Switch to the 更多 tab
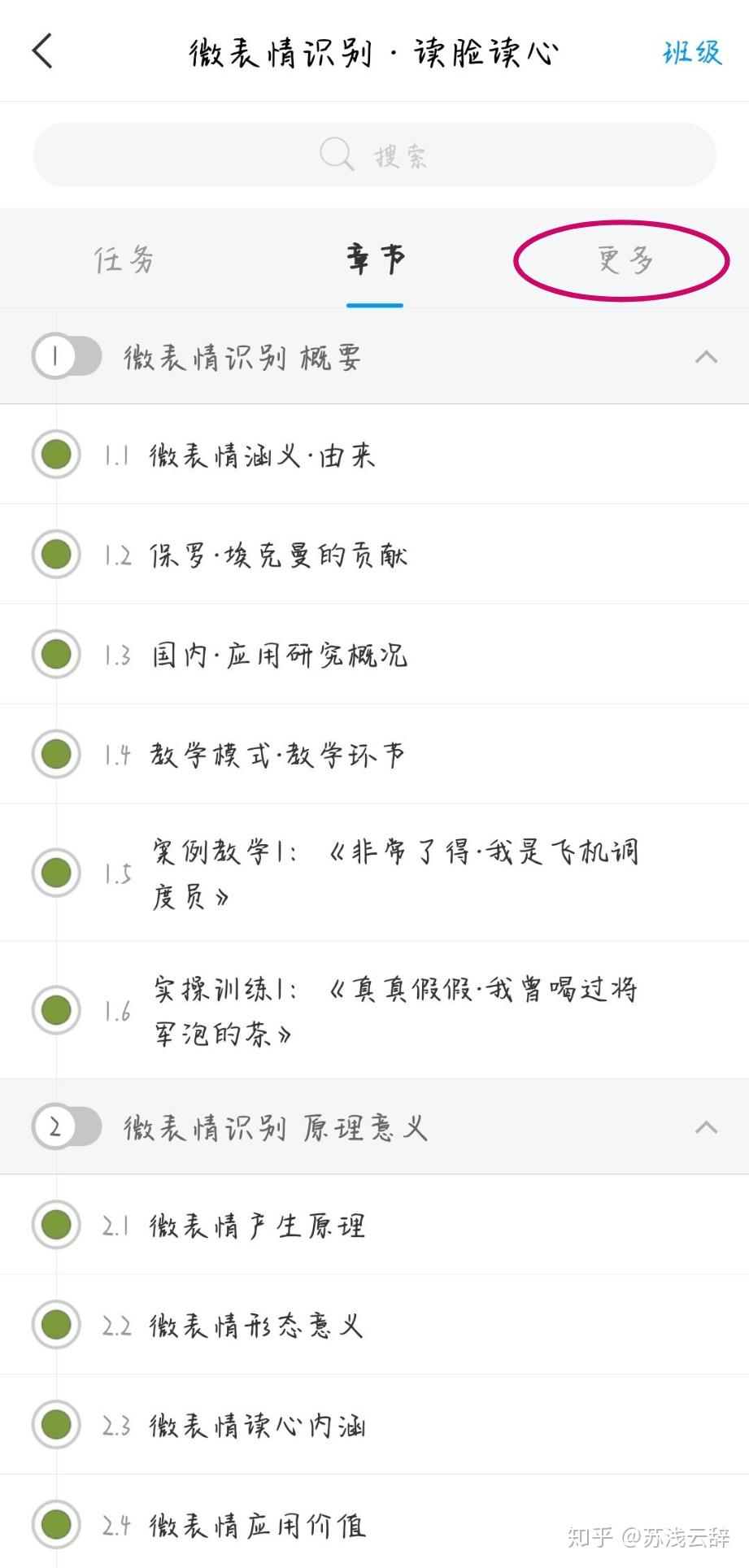 pos(624,260)
